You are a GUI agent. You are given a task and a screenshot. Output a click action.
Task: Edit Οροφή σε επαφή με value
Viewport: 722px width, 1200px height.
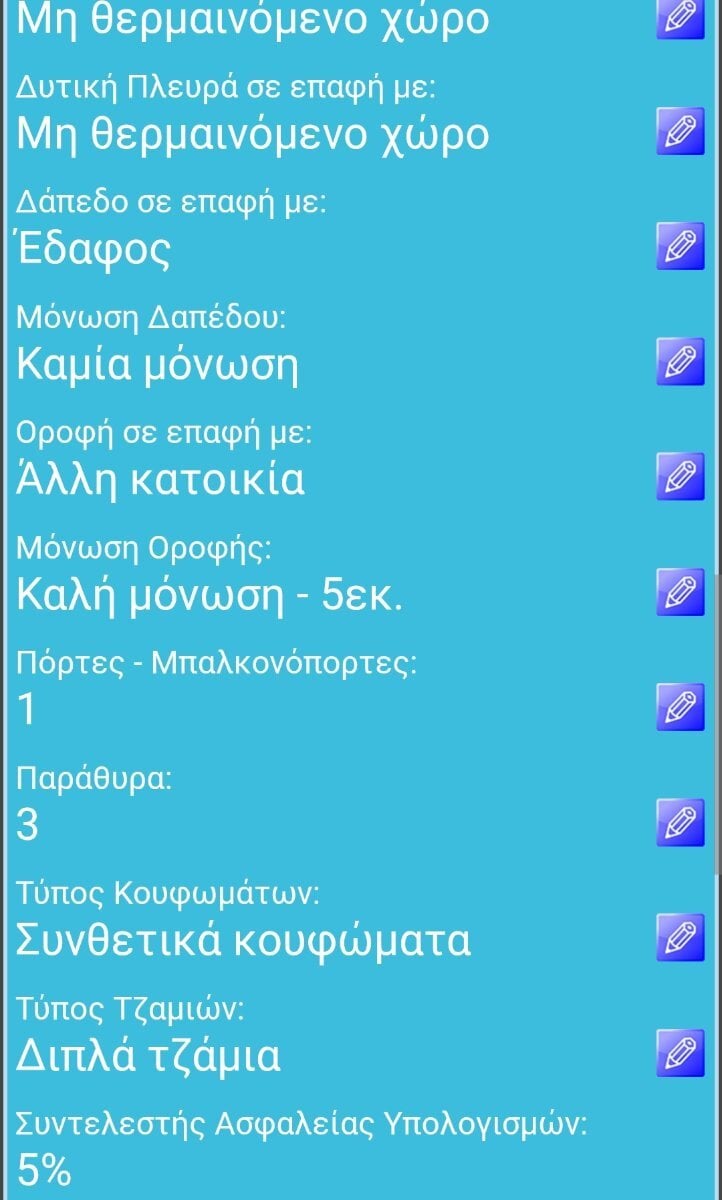click(x=680, y=476)
